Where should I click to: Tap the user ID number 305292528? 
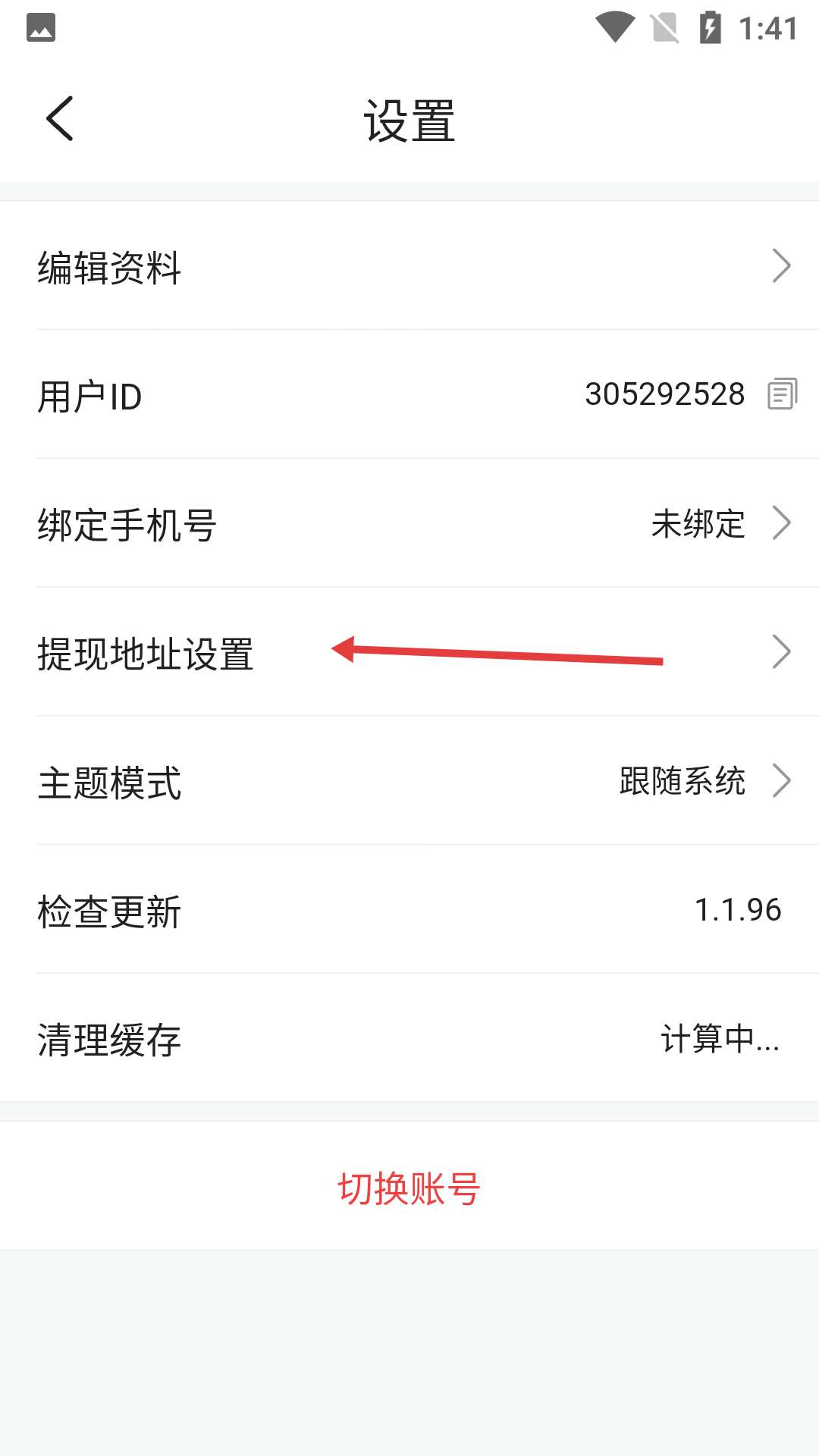[664, 394]
